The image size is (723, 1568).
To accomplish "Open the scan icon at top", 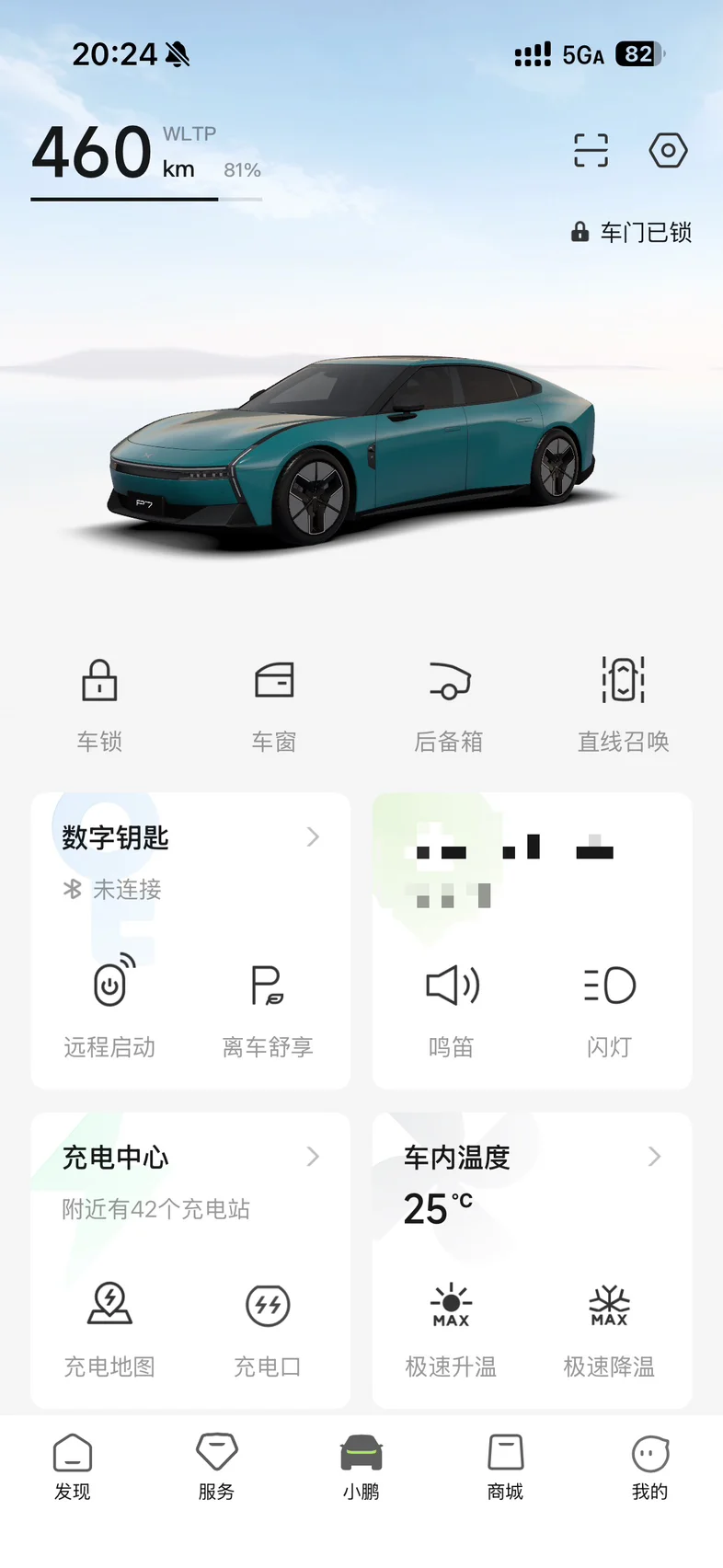I will [x=591, y=150].
